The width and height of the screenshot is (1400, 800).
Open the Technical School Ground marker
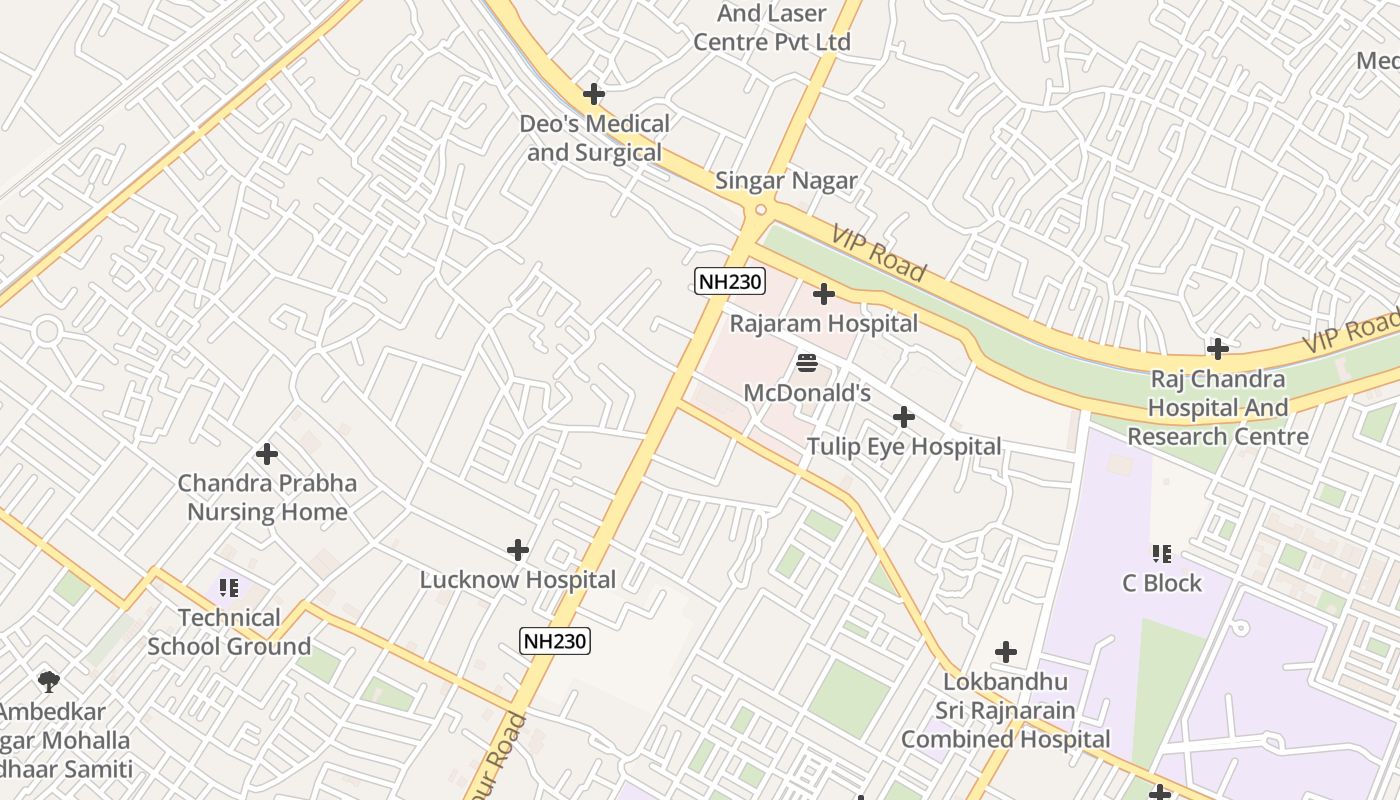(229, 588)
